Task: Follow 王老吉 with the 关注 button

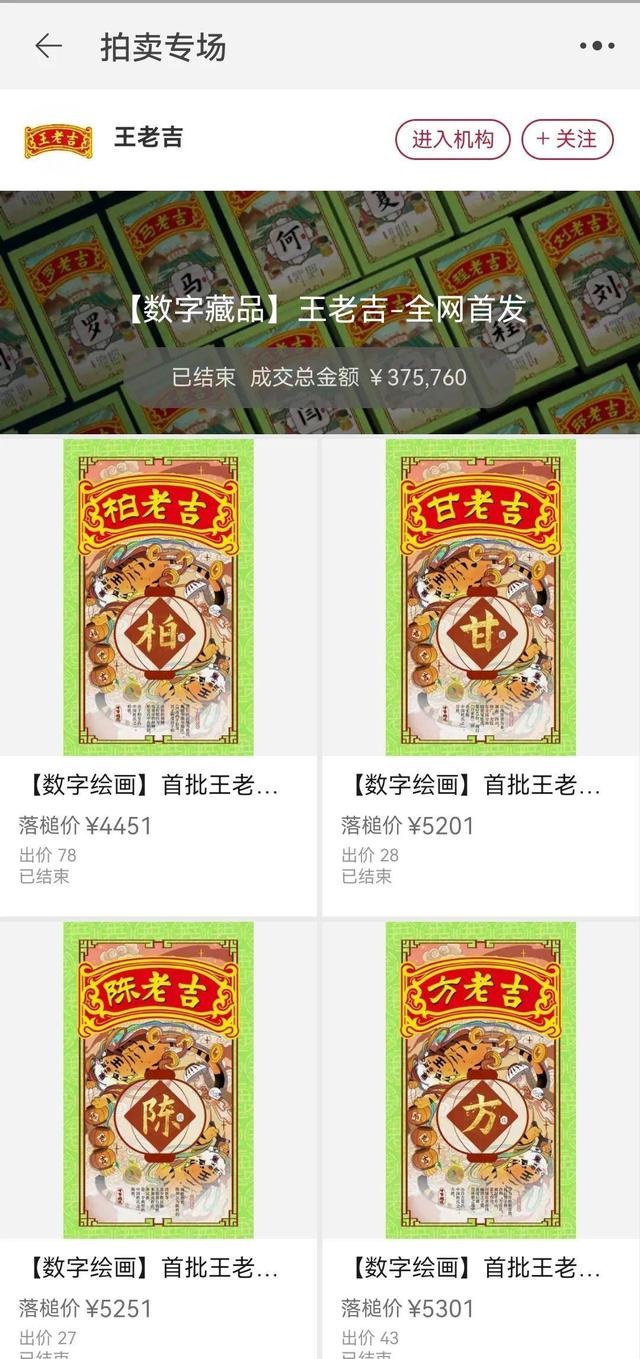Action: coord(566,139)
